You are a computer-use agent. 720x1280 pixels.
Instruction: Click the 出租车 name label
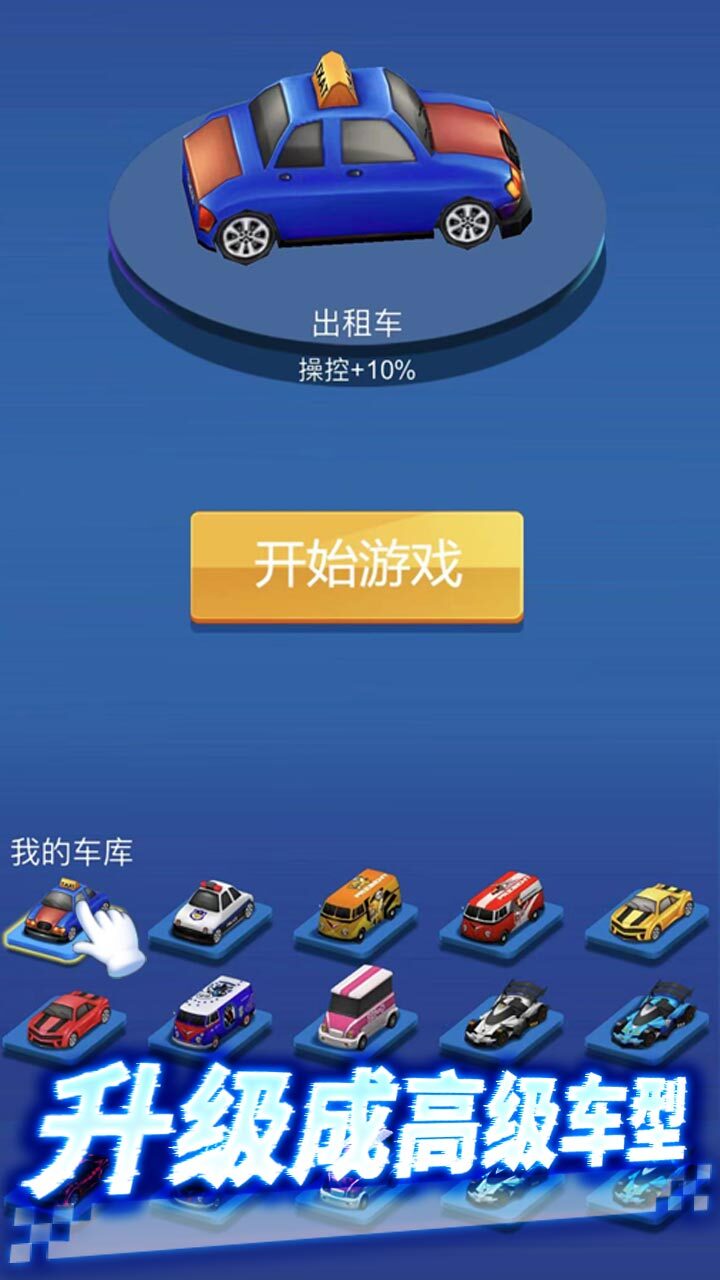point(360,318)
